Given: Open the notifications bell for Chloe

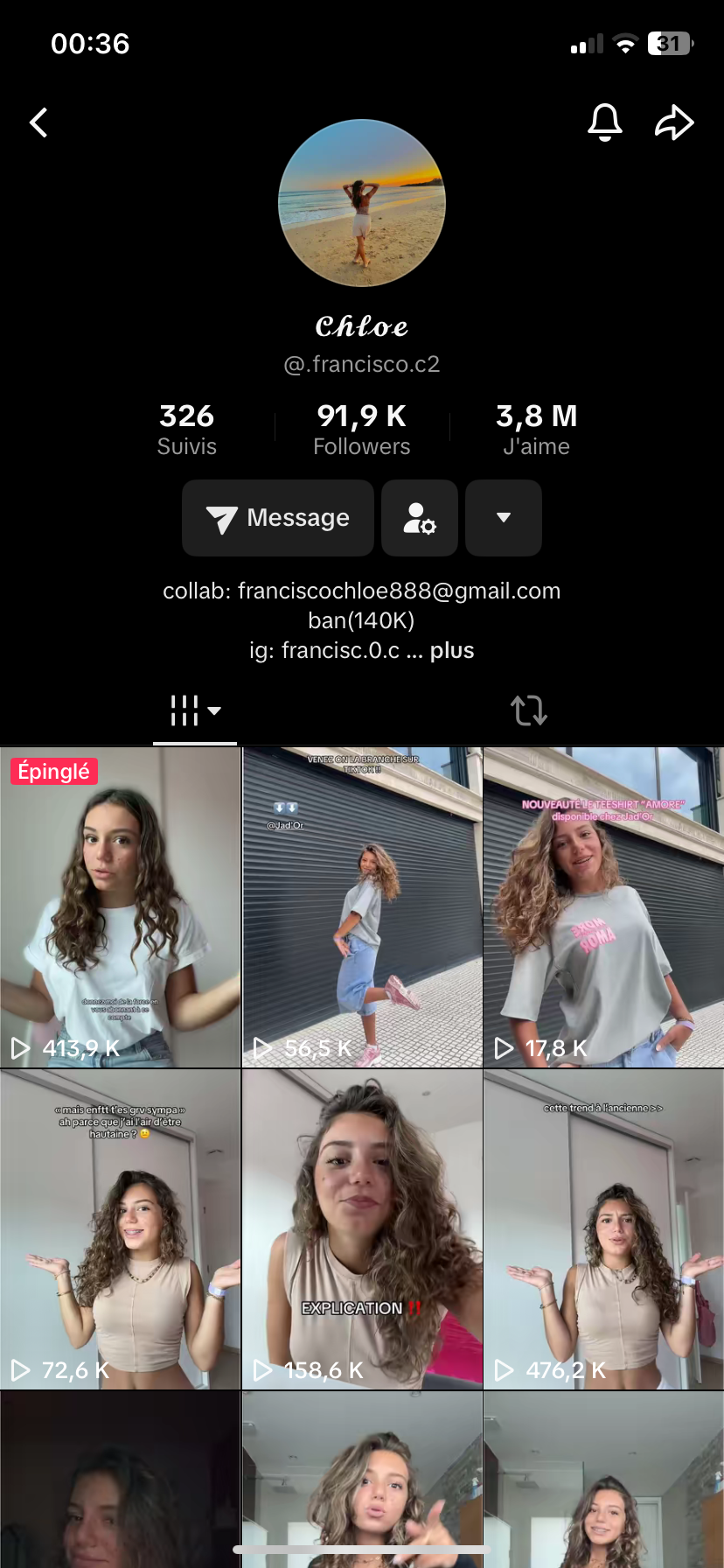Looking at the screenshot, I should [604, 122].
